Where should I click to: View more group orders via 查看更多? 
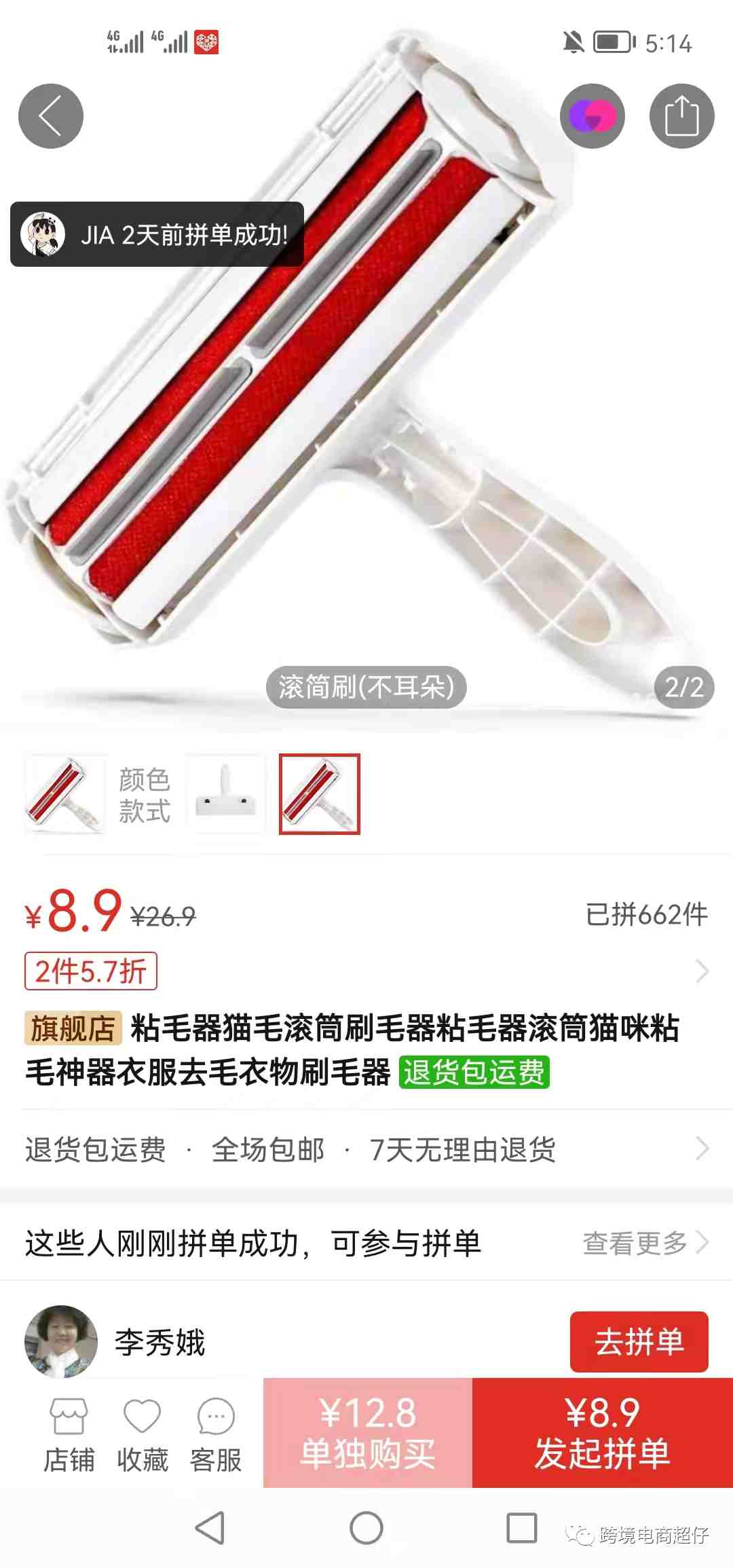tap(645, 1244)
